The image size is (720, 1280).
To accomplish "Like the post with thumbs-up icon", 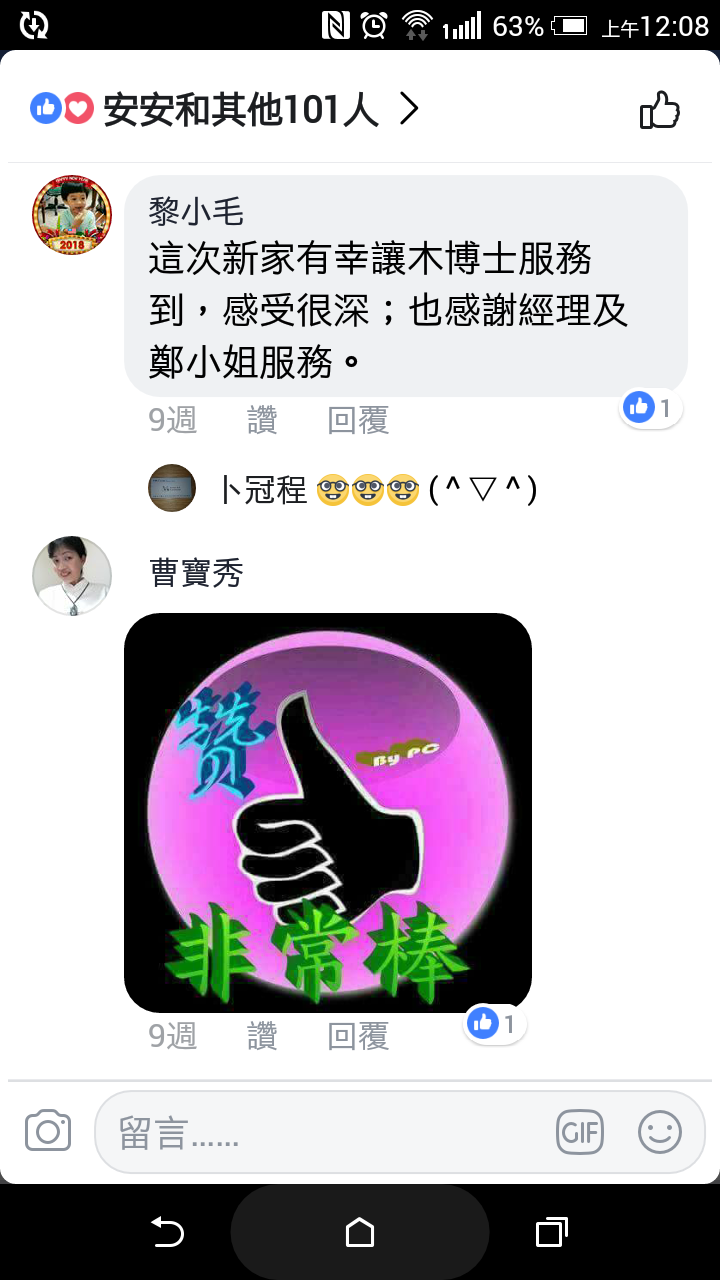I will click(659, 110).
